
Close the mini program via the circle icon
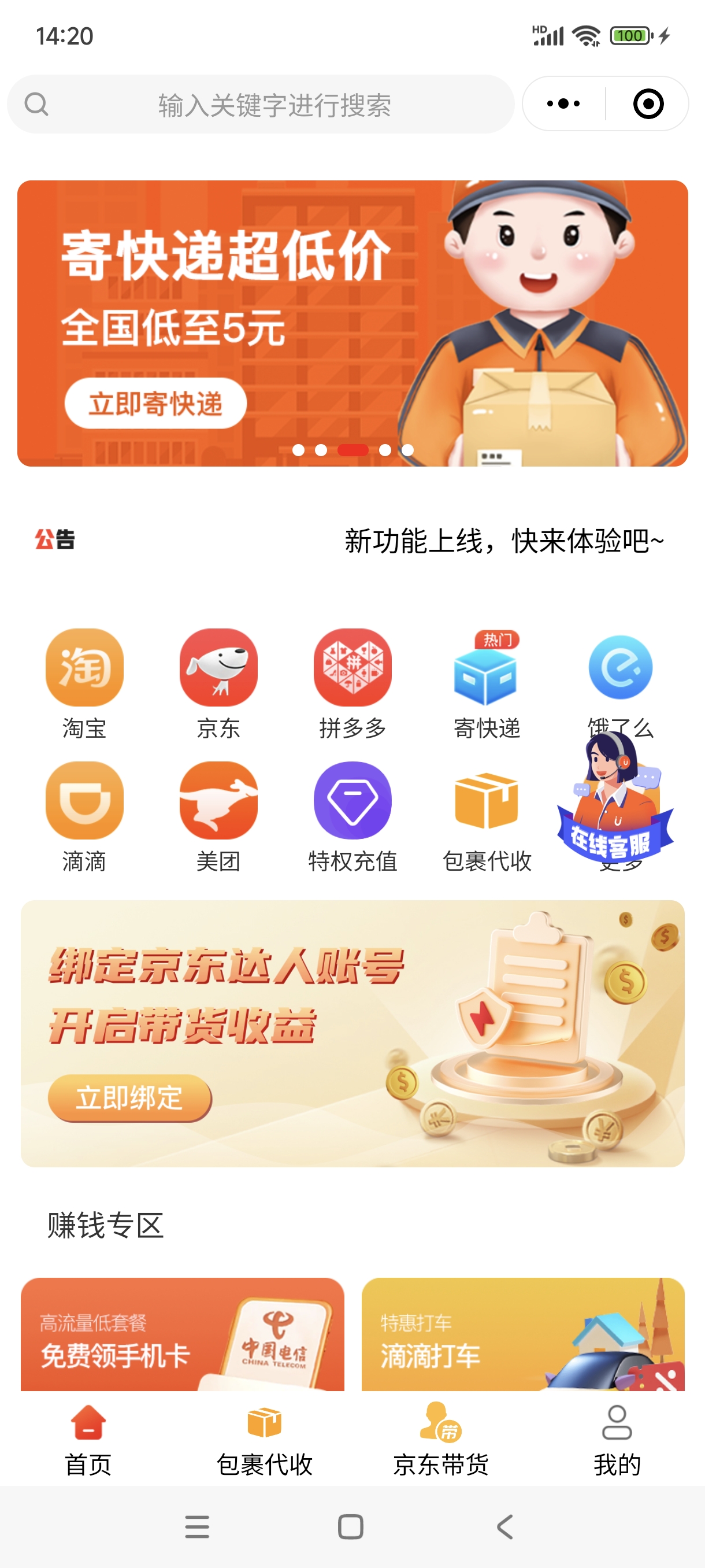[x=648, y=104]
